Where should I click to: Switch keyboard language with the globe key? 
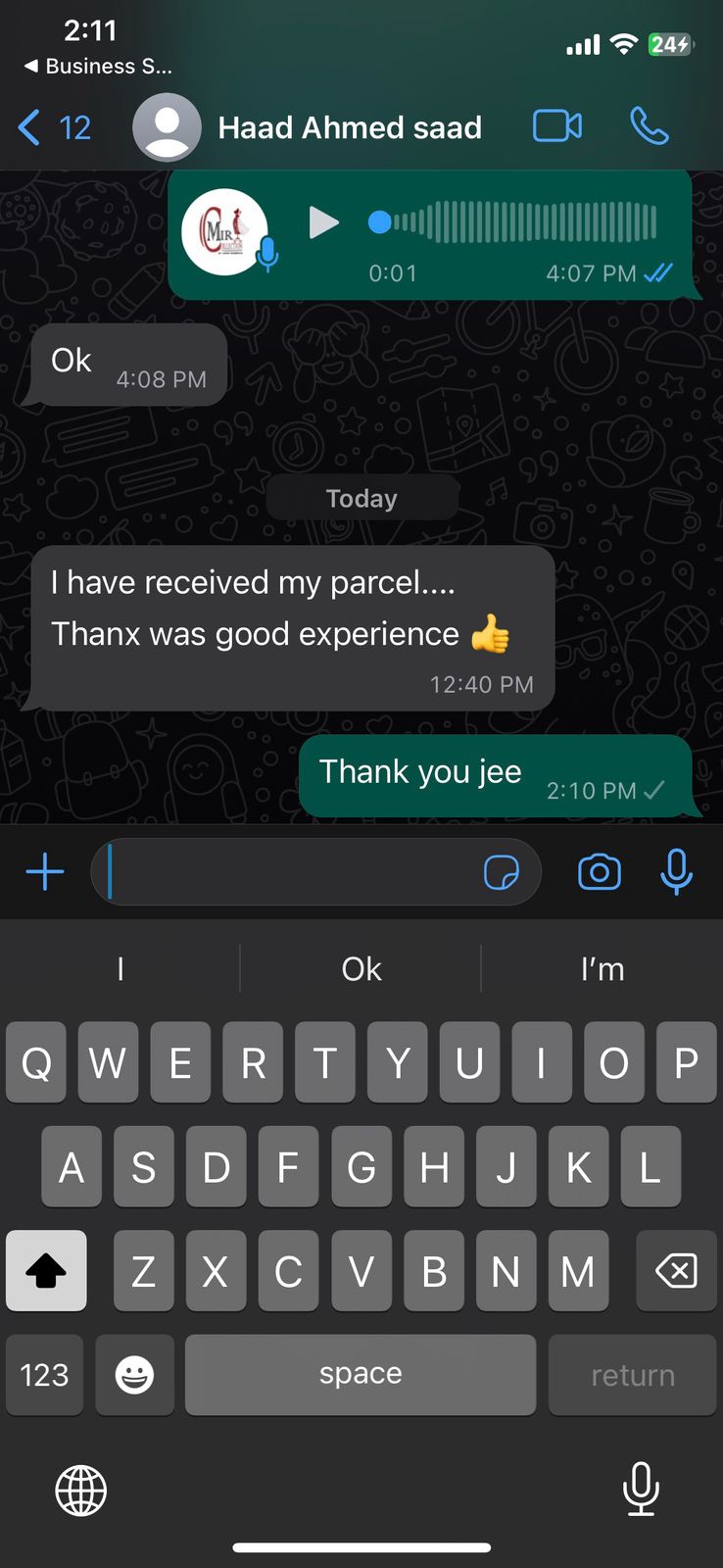[x=80, y=1491]
